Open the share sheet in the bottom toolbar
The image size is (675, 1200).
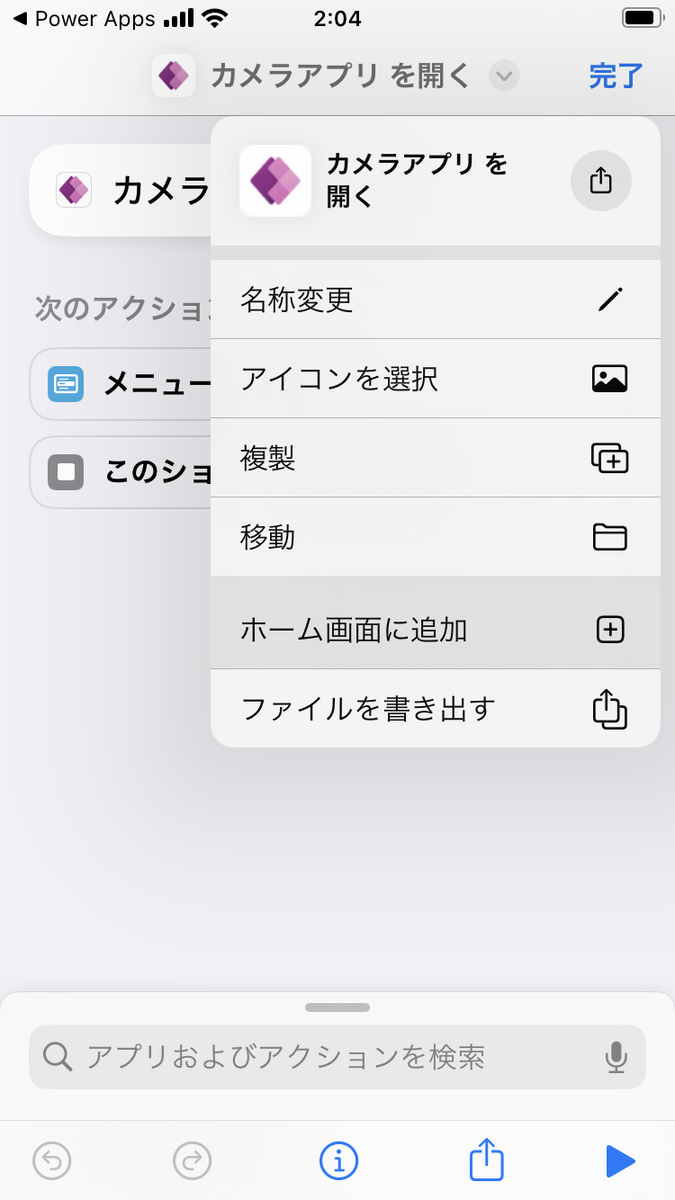click(x=486, y=1160)
